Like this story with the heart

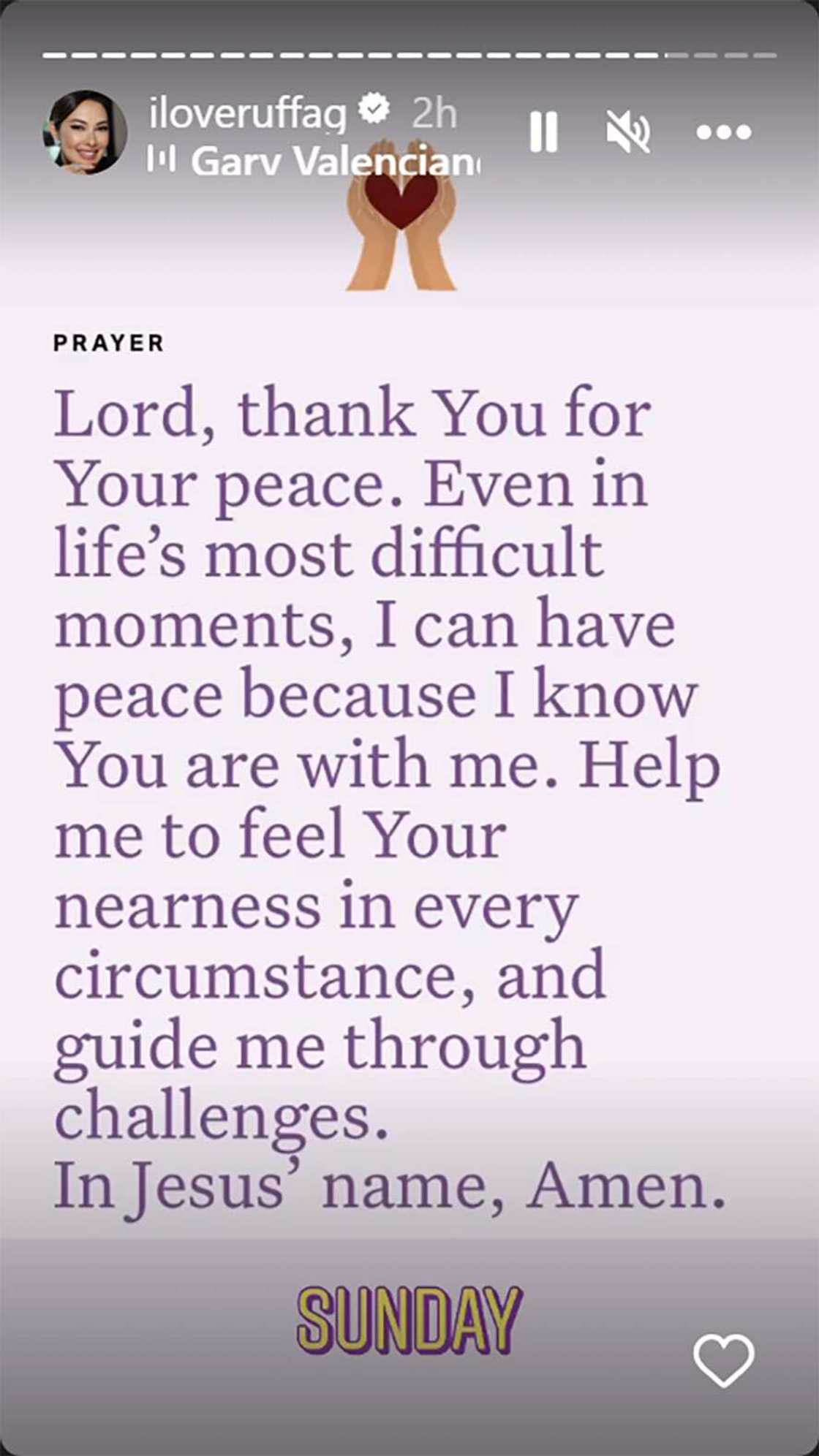(723, 1360)
